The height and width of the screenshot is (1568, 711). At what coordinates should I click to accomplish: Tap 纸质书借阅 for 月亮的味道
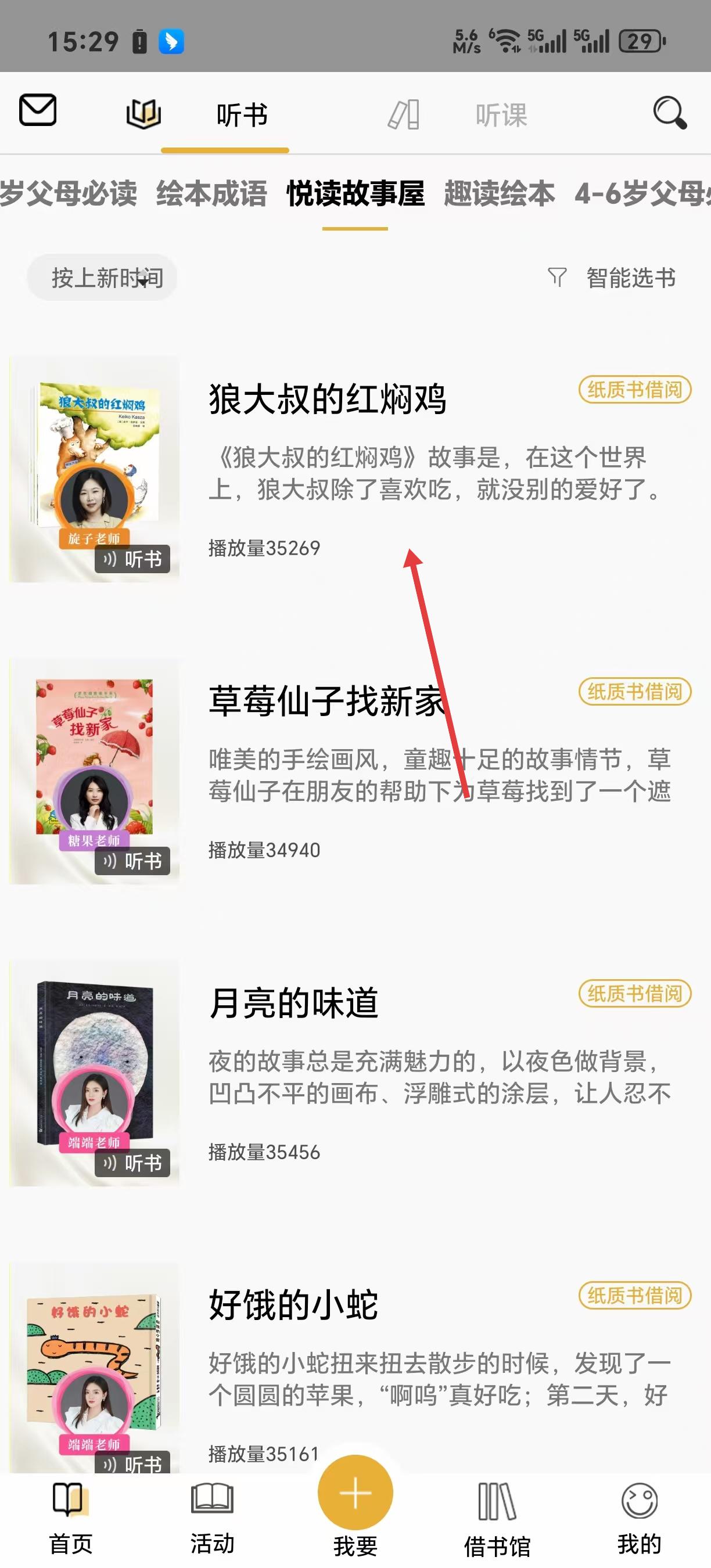pyautogui.click(x=634, y=994)
